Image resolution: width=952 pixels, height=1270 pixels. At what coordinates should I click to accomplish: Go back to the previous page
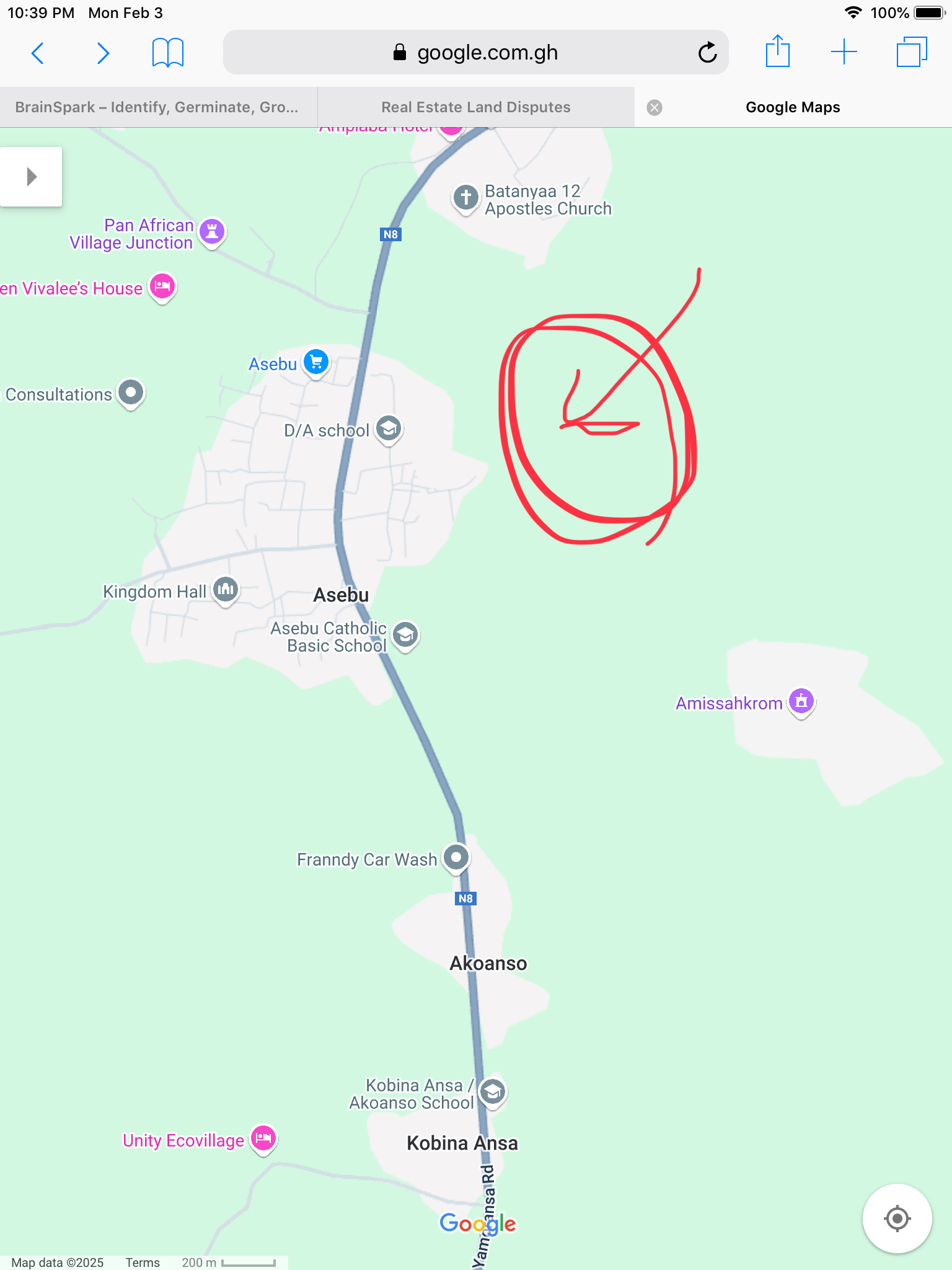(x=38, y=53)
